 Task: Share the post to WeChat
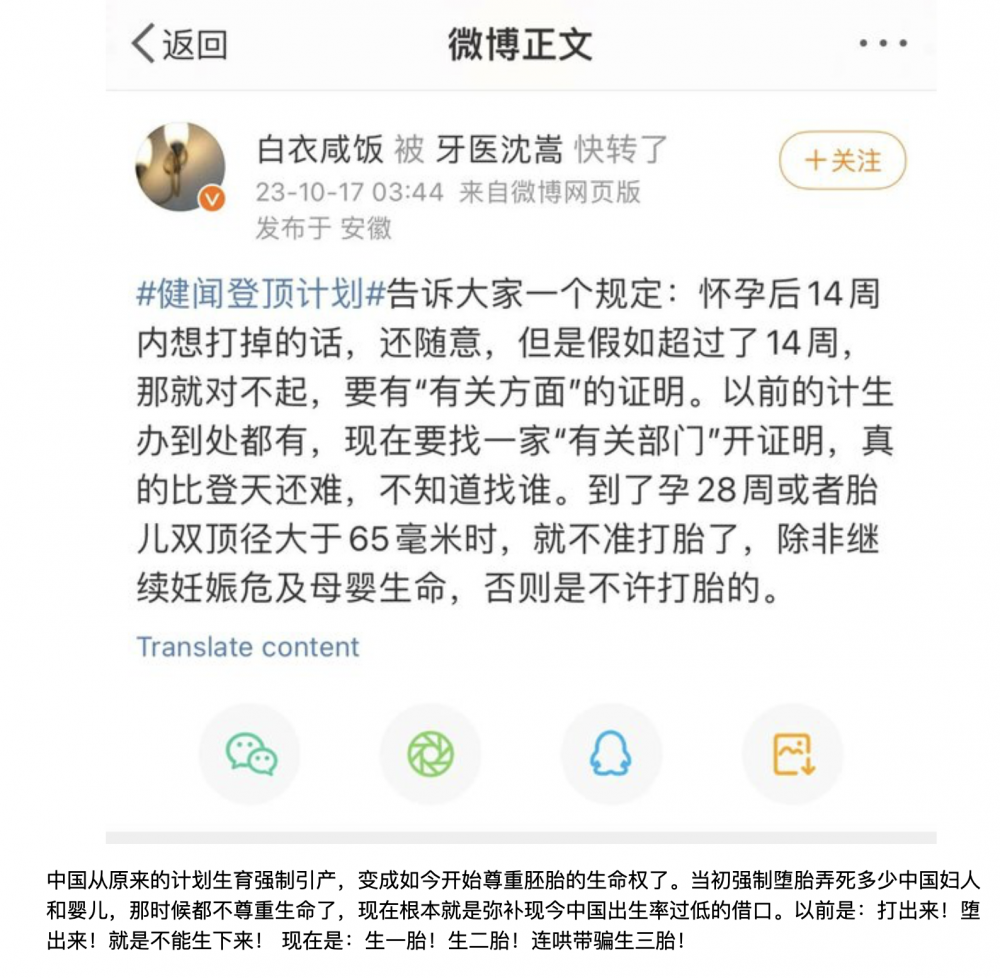pyautogui.click(x=250, y=754)
